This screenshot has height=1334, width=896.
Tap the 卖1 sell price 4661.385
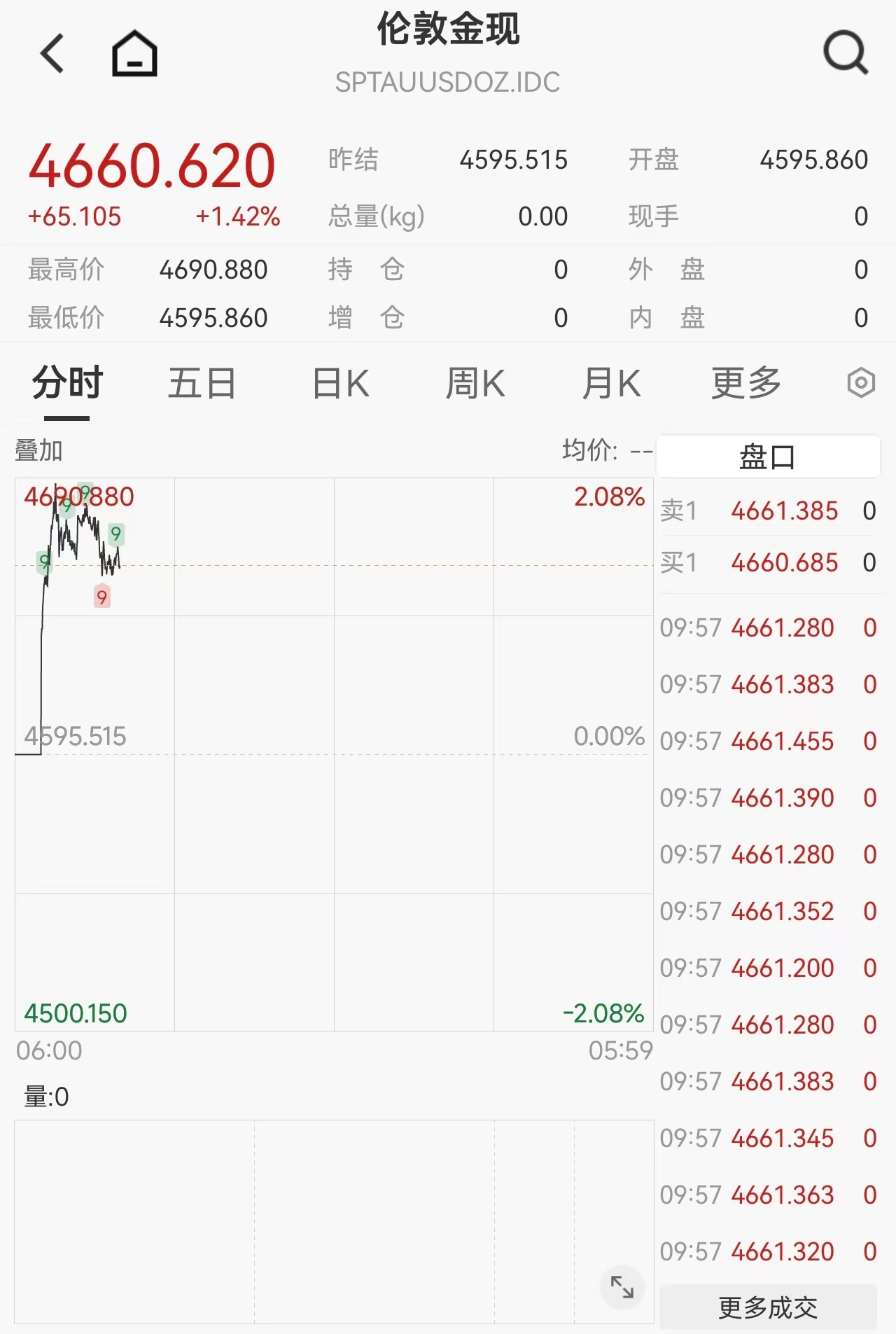click(x=783, y=511)
